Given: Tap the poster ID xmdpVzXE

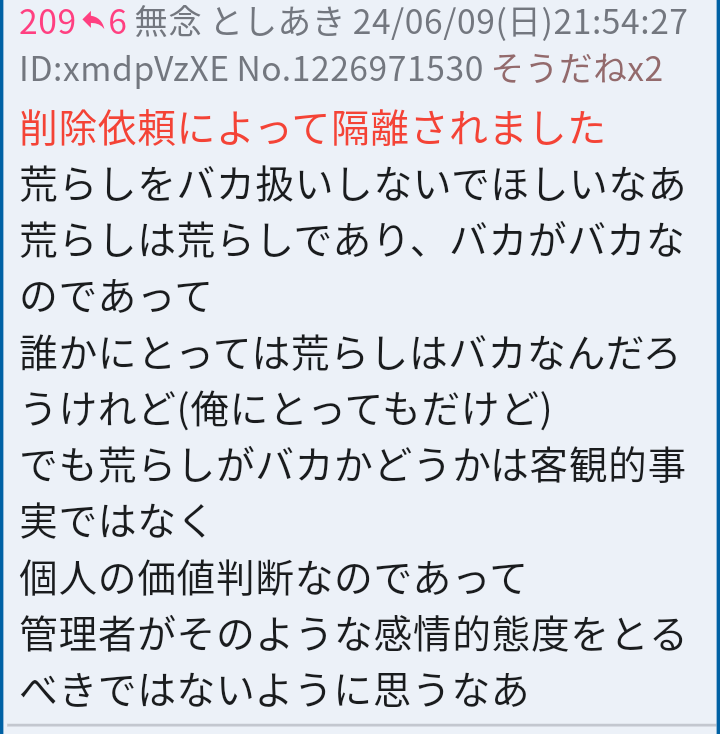Looking at the screenshot, I should click(125, 68).
